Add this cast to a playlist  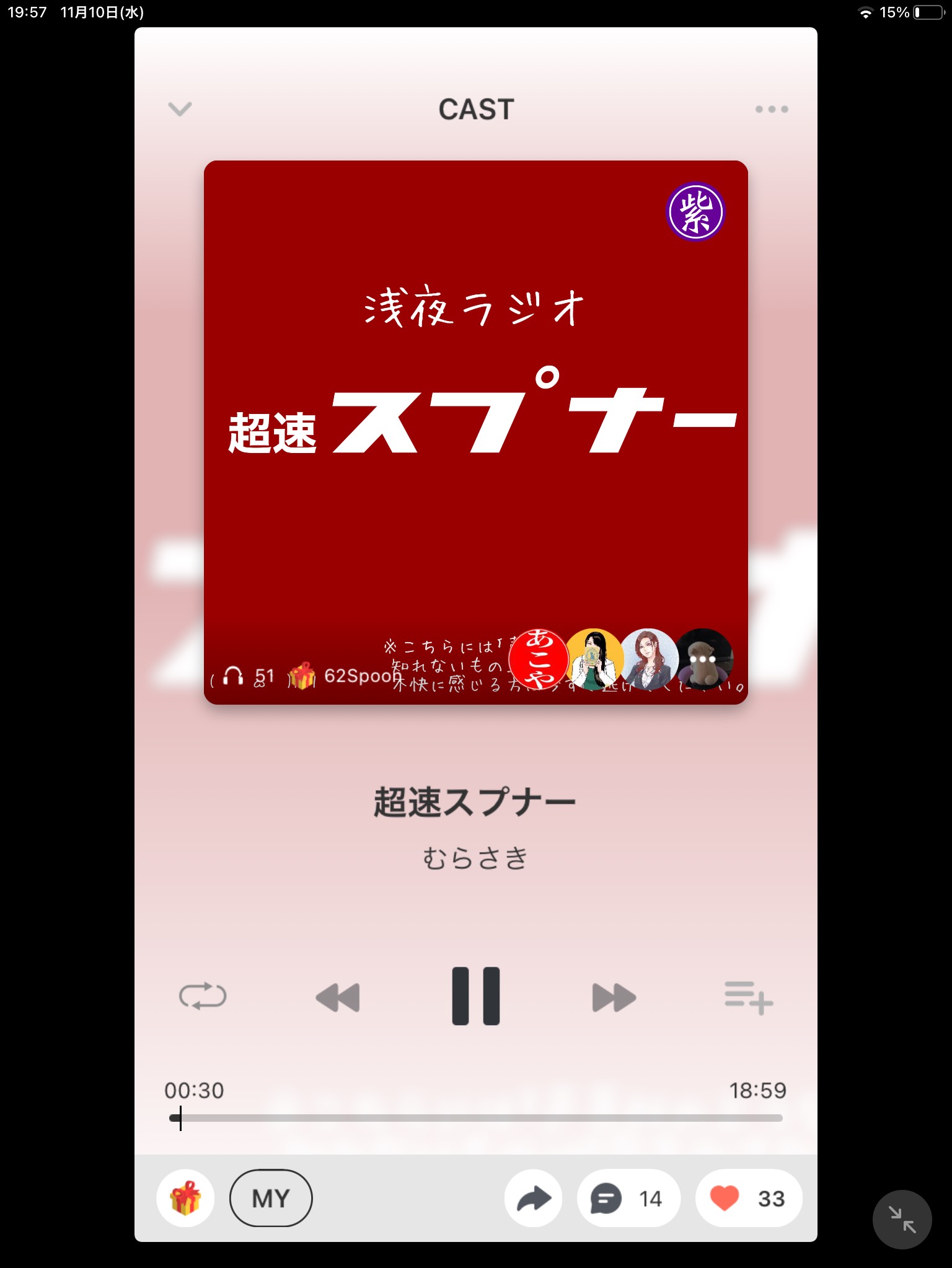pos(749,997)
